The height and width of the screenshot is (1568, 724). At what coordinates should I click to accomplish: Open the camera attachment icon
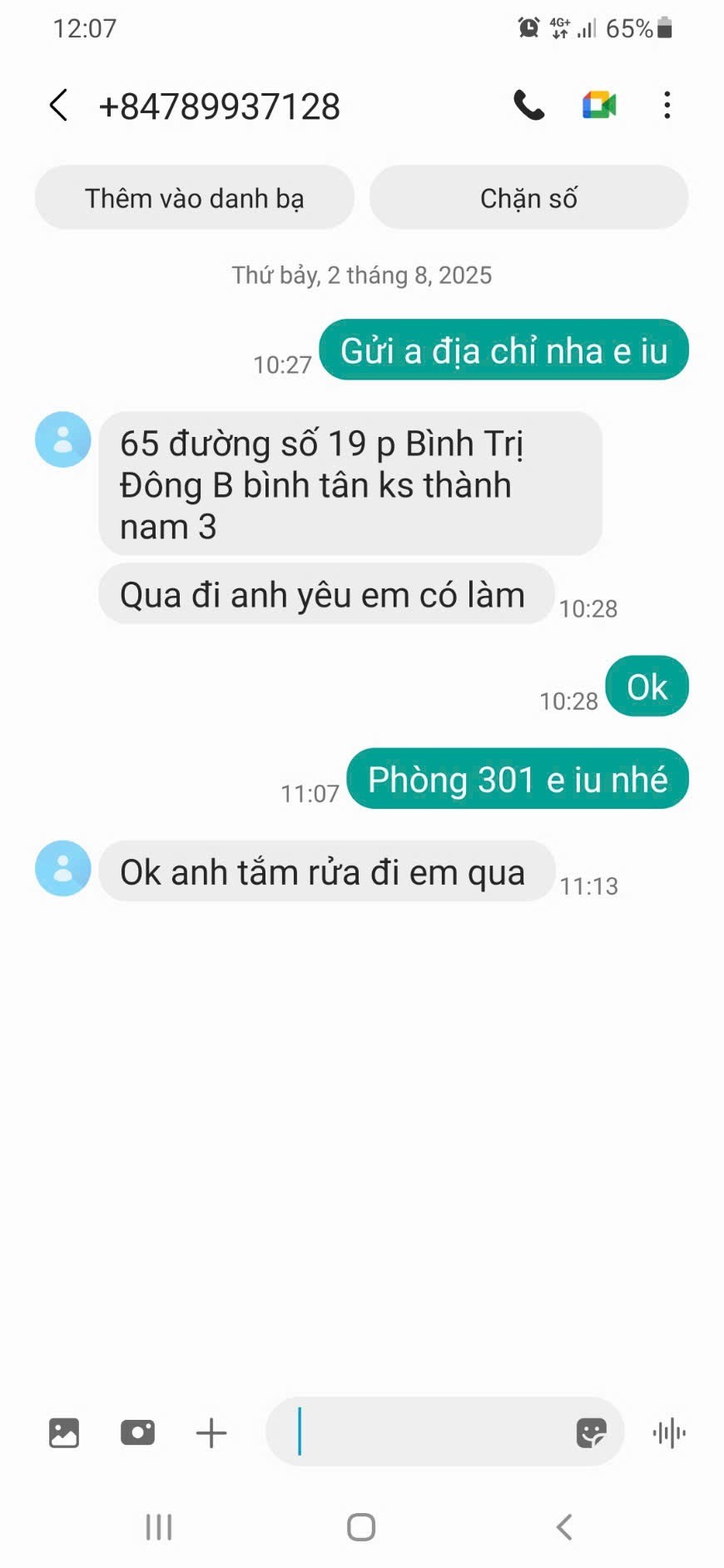click(x=137, y=1433)
